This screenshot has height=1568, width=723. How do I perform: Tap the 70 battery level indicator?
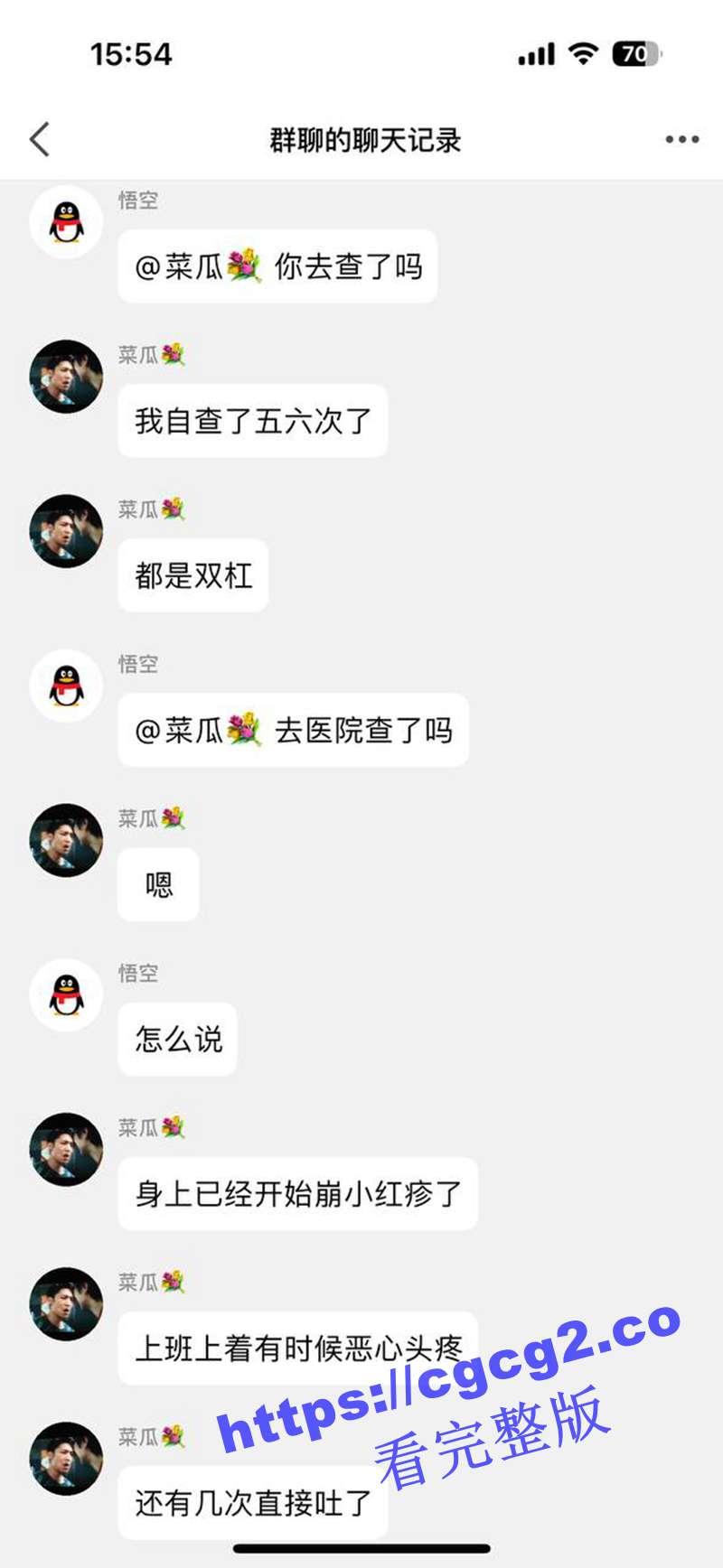coord(634,54)
